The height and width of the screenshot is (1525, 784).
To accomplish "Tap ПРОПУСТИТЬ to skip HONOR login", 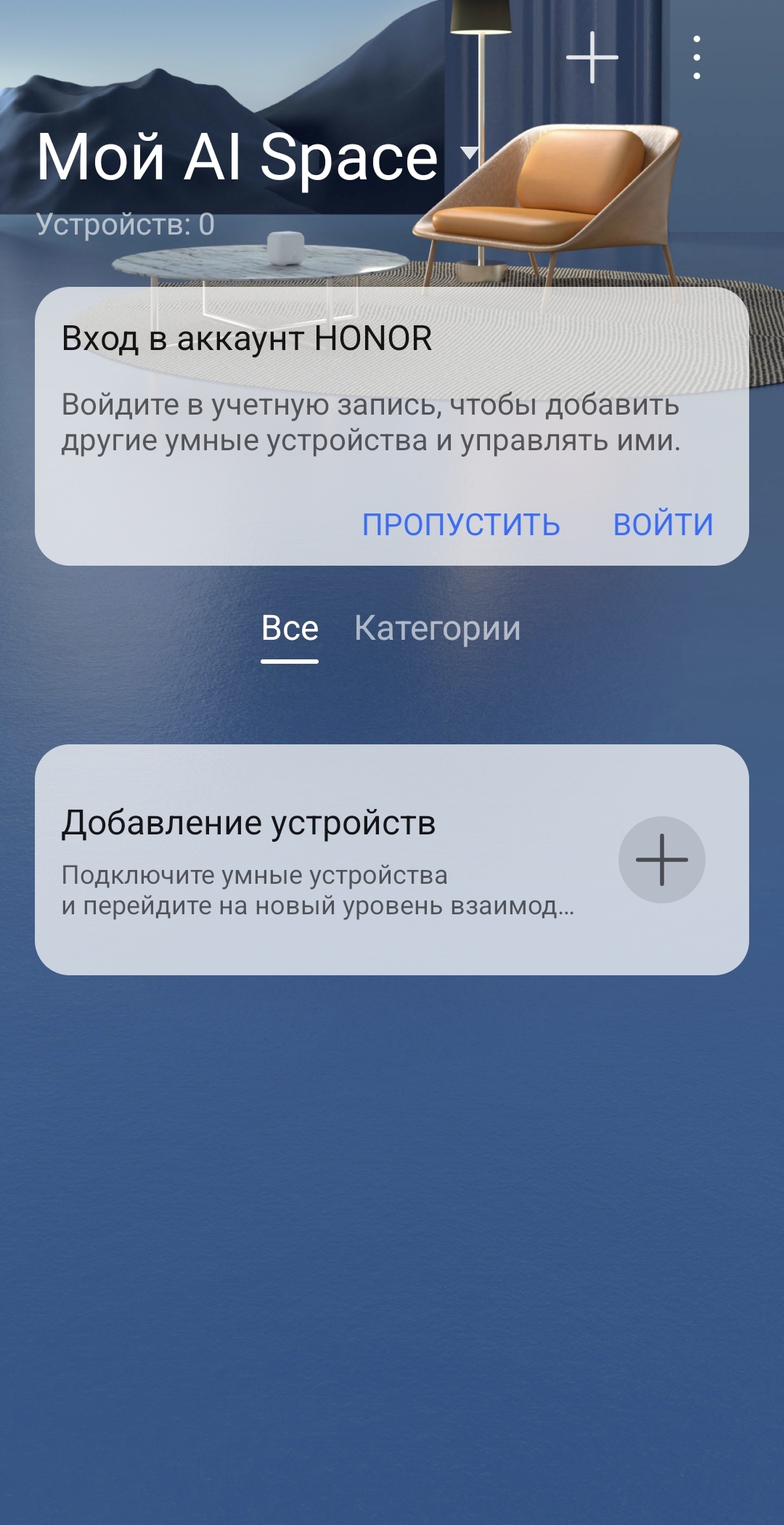I will [461, 524].
